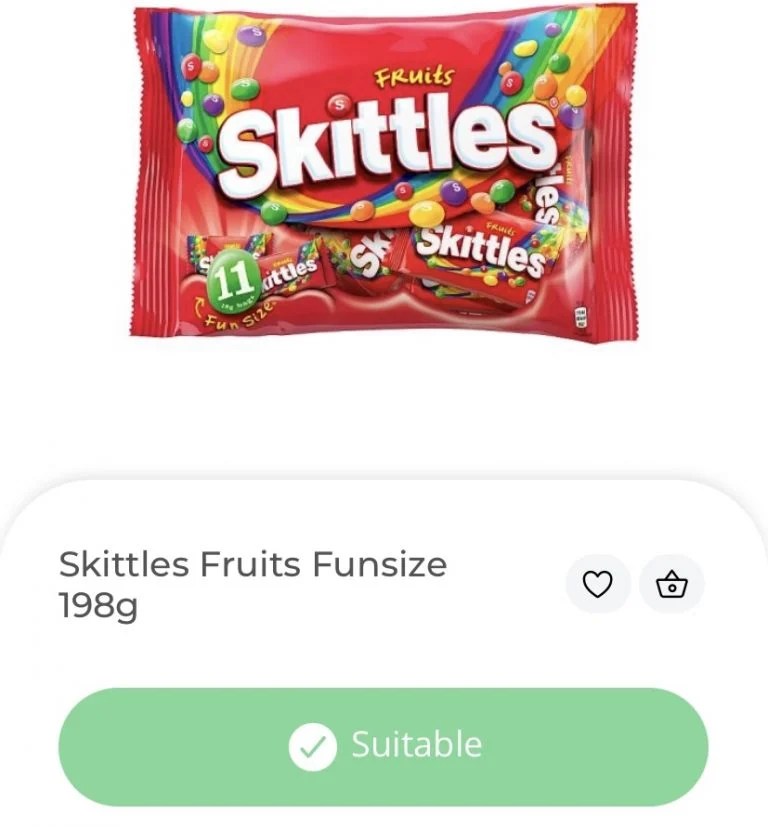Expand product details by tapping the card
768x827 pixels.
[384, 640]
